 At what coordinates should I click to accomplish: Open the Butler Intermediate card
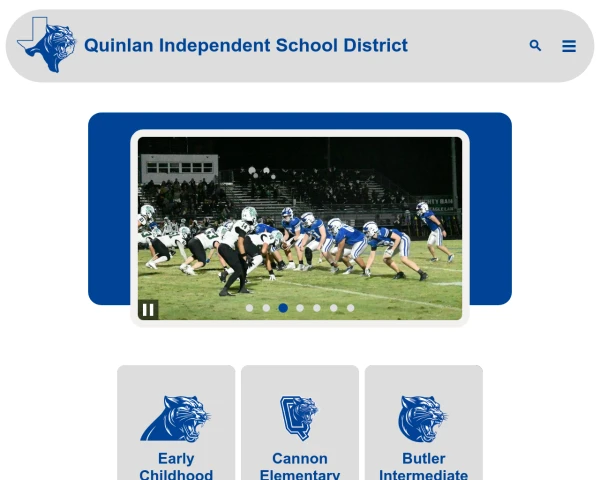(423, 425)
